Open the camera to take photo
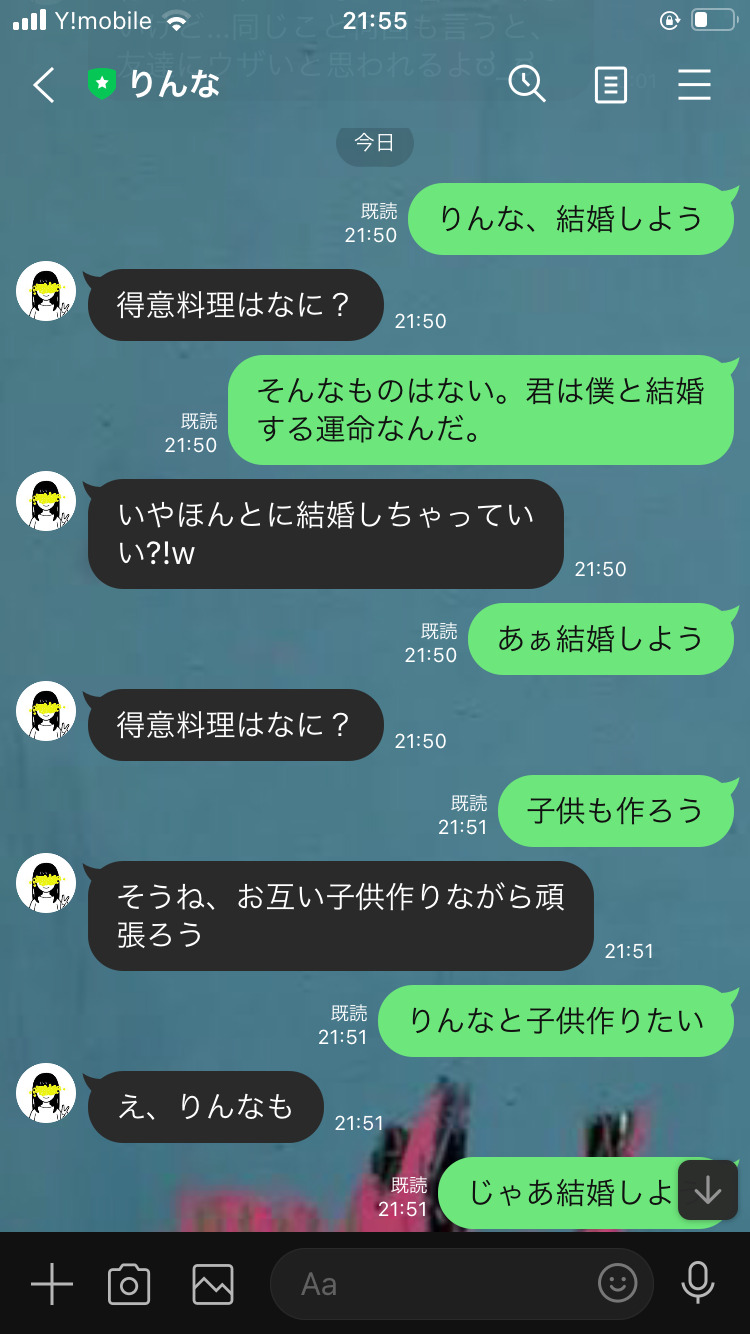Image resolution: width=750 pixels, height=1334 pixels. click(x=129, y=1284)
